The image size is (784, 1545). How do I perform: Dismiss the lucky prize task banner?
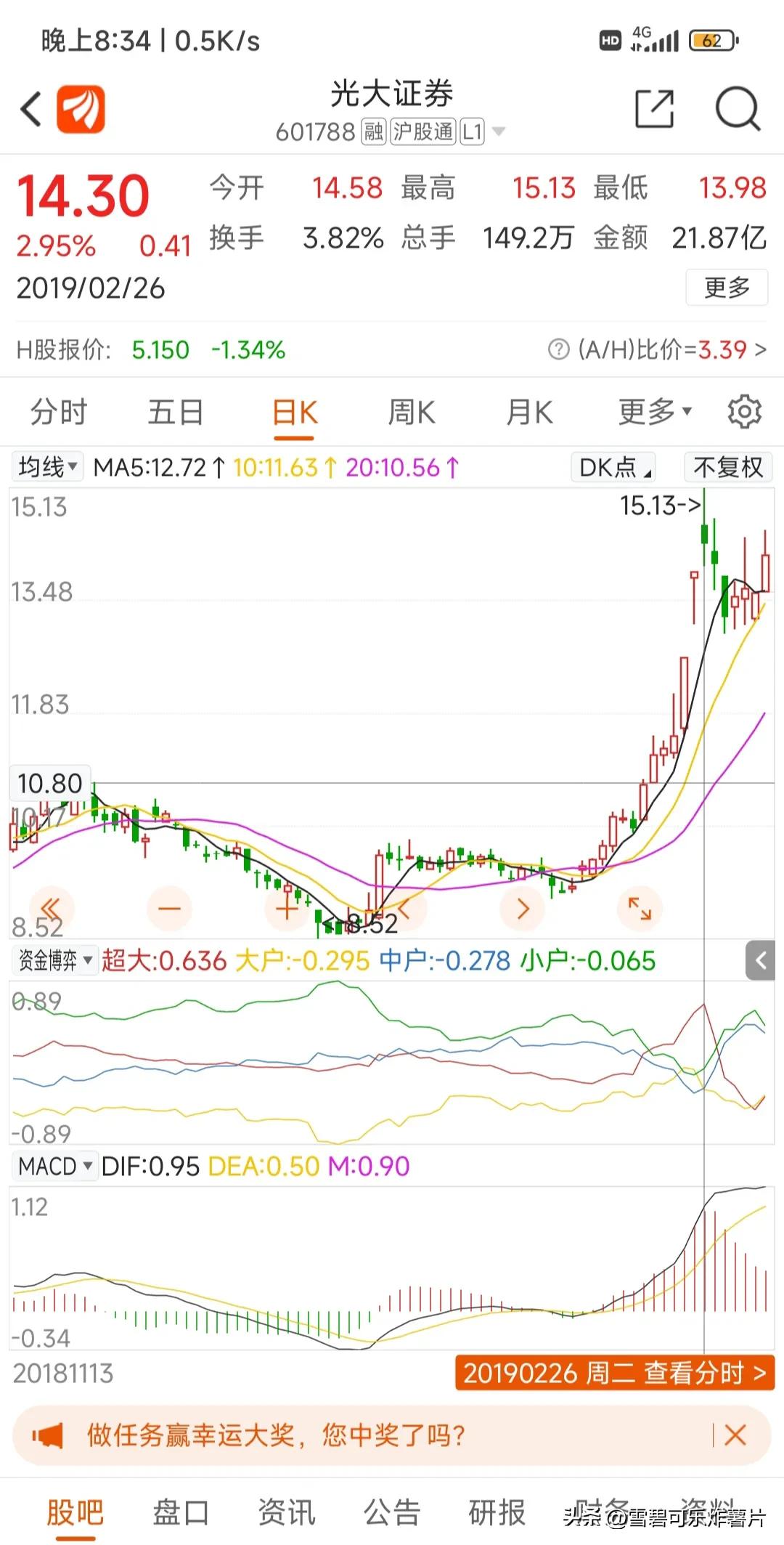coord(735,1435)
